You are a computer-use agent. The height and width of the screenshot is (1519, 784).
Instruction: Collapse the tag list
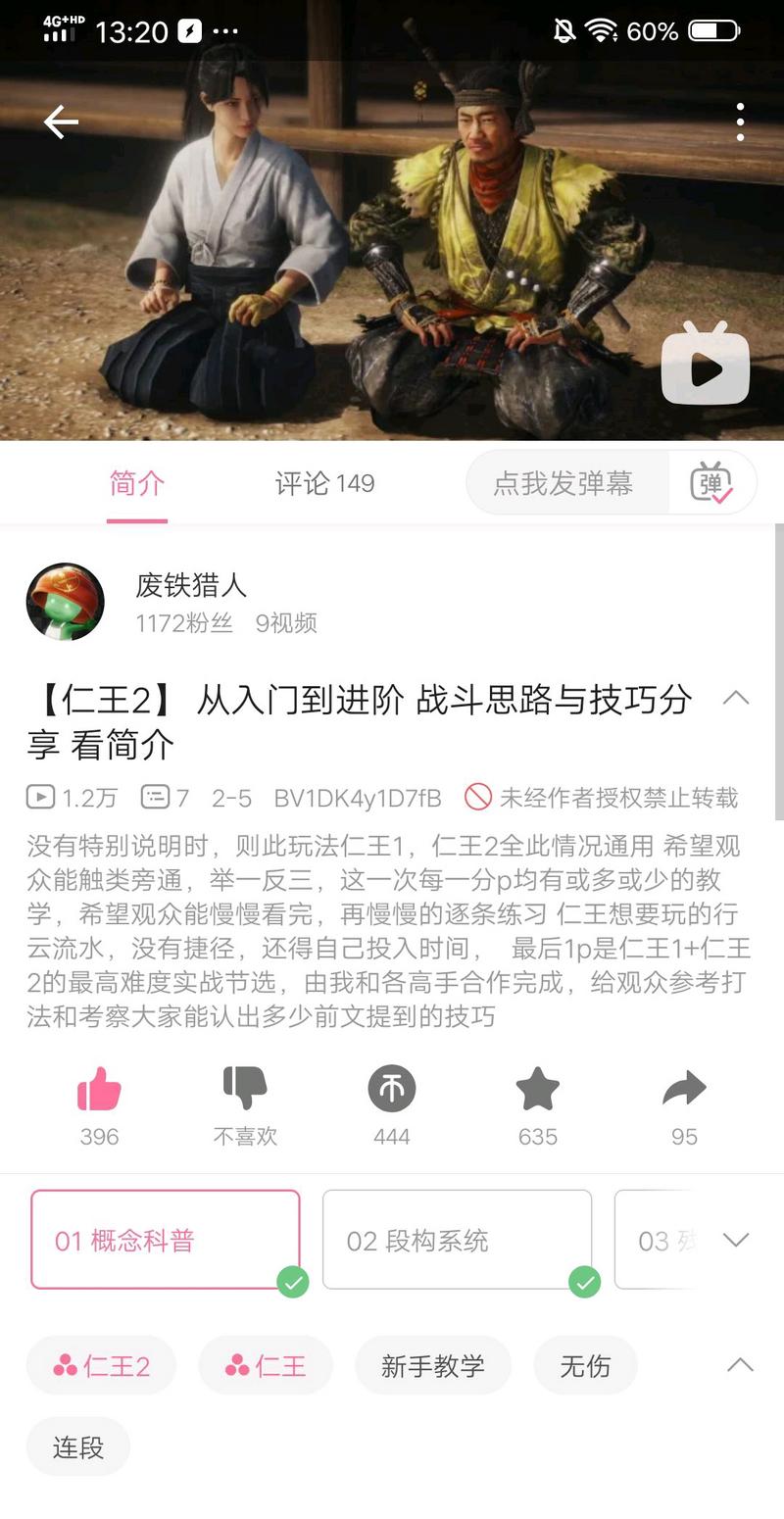click(x=740, y=1364)
